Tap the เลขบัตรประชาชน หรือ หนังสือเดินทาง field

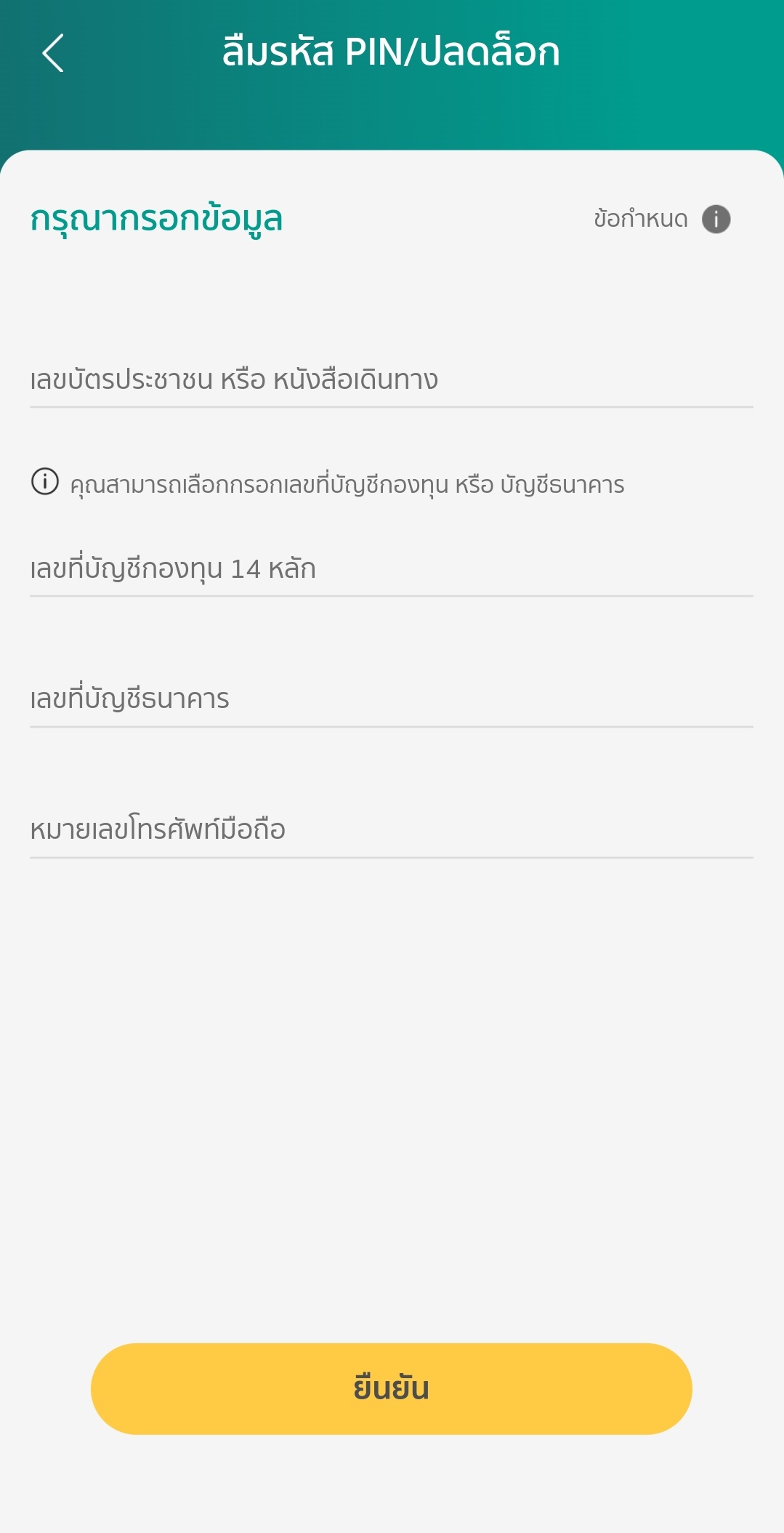pyautogui.click(x=392, y=381)
